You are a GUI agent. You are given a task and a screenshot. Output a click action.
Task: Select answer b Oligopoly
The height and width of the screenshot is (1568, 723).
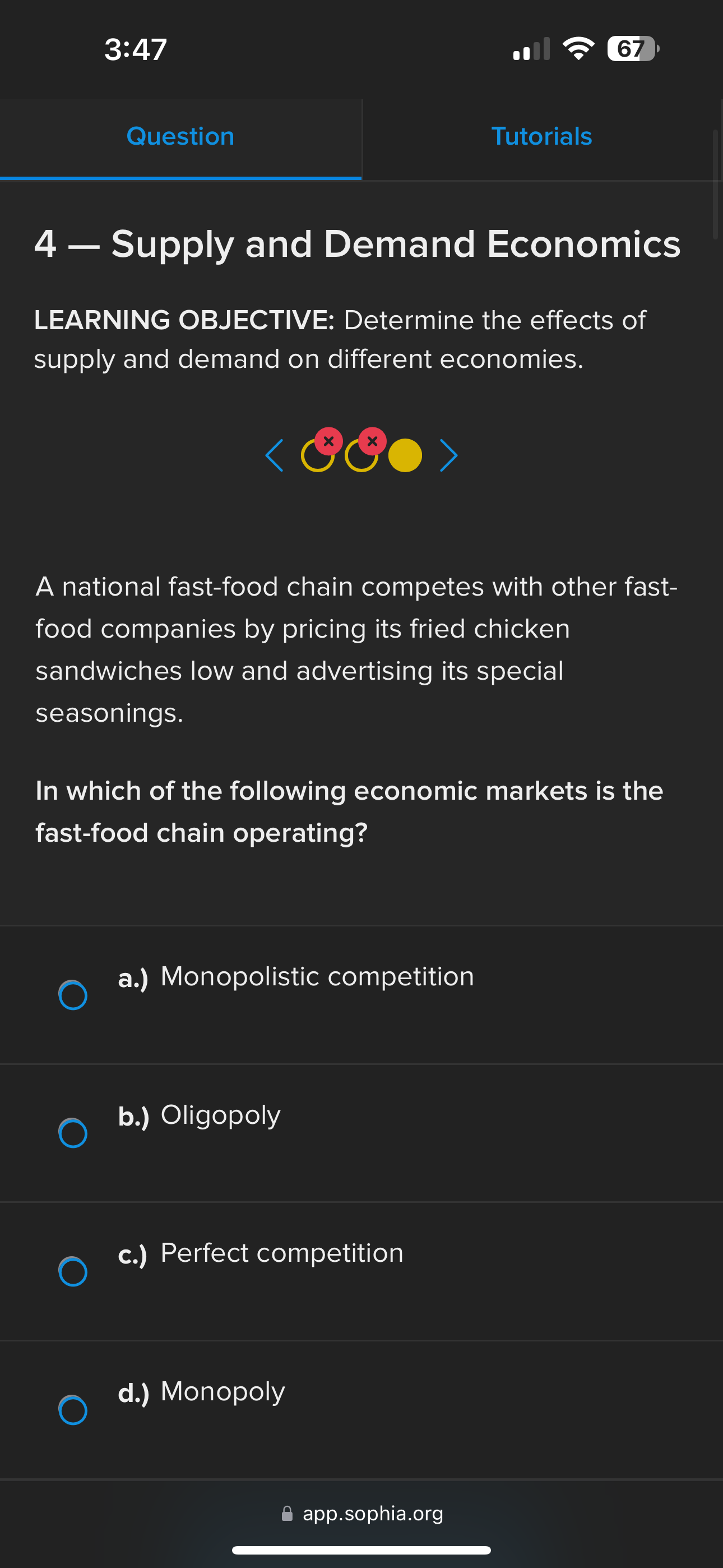tap(73, 1133)
